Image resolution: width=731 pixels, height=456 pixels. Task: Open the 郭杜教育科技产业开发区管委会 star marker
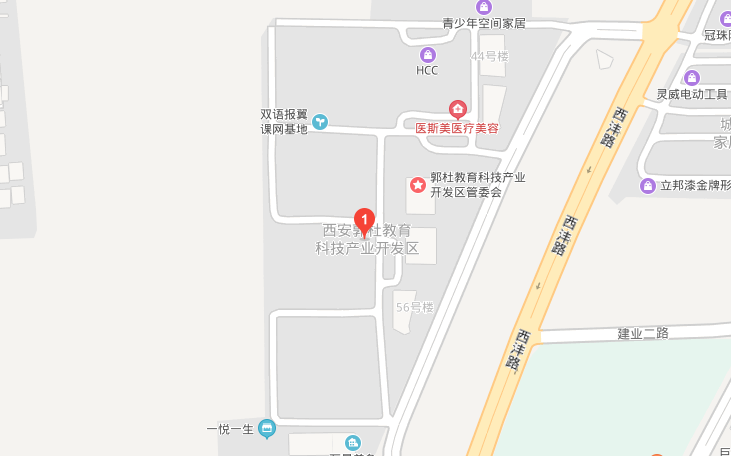tap(417, 185)
